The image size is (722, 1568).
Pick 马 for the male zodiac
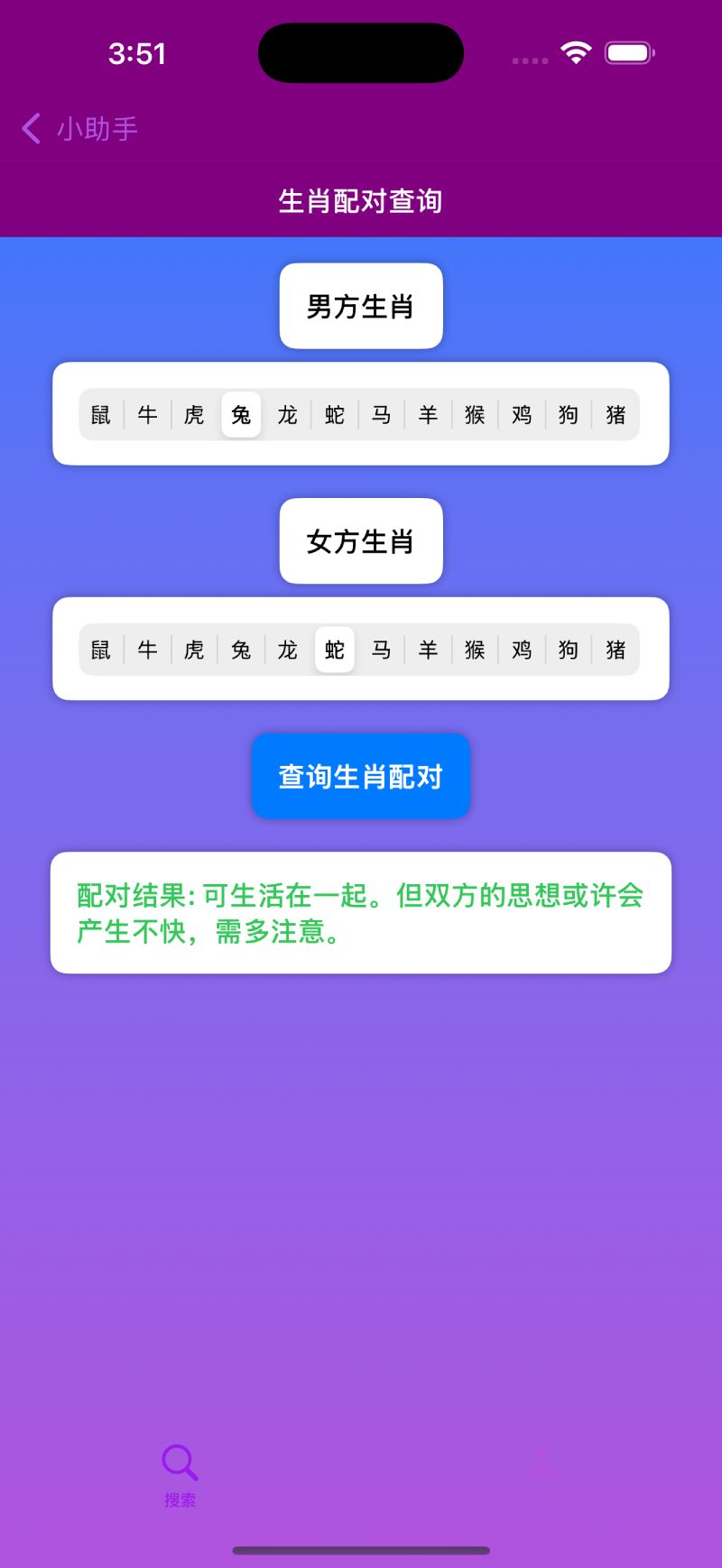tap(382, 415)
